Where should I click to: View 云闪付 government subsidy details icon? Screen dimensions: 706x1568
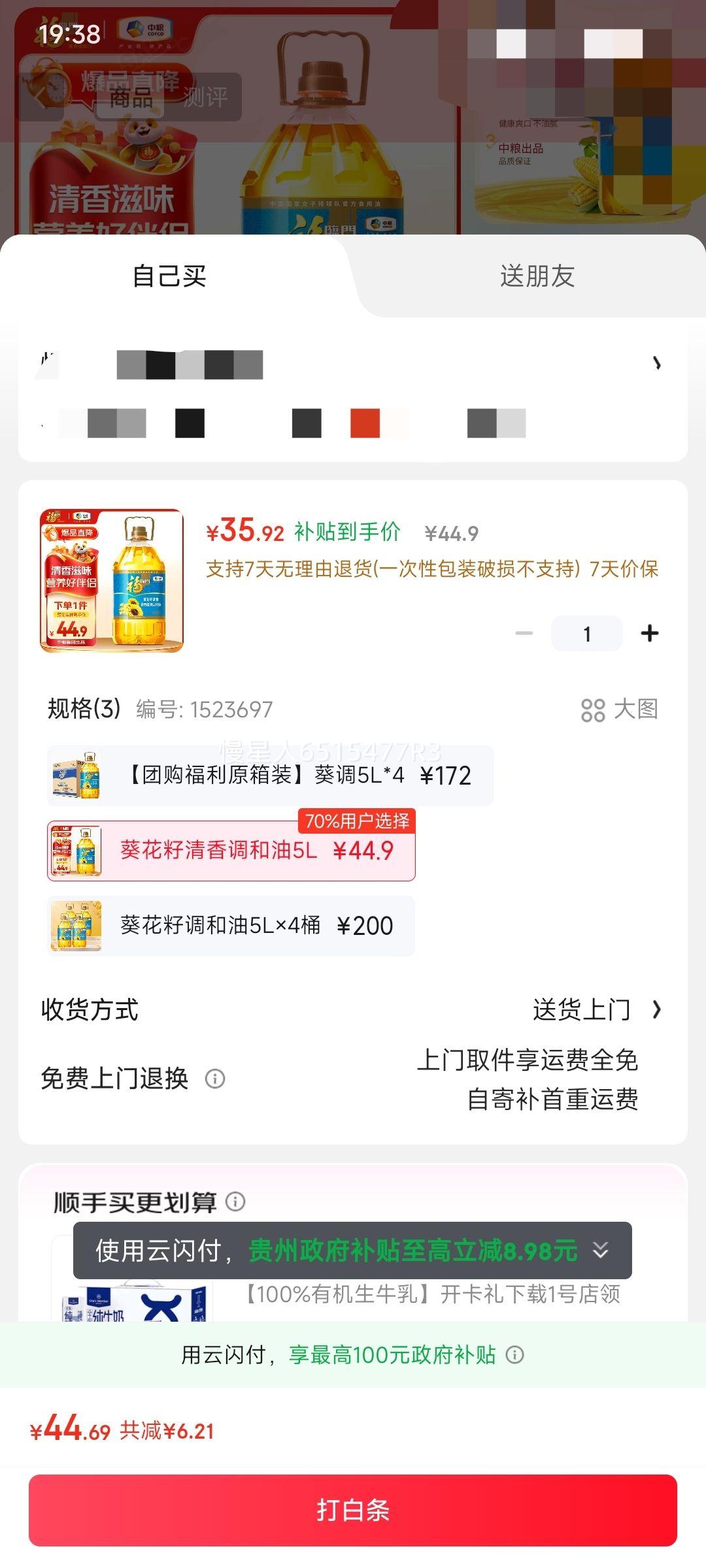point(515,1355)
